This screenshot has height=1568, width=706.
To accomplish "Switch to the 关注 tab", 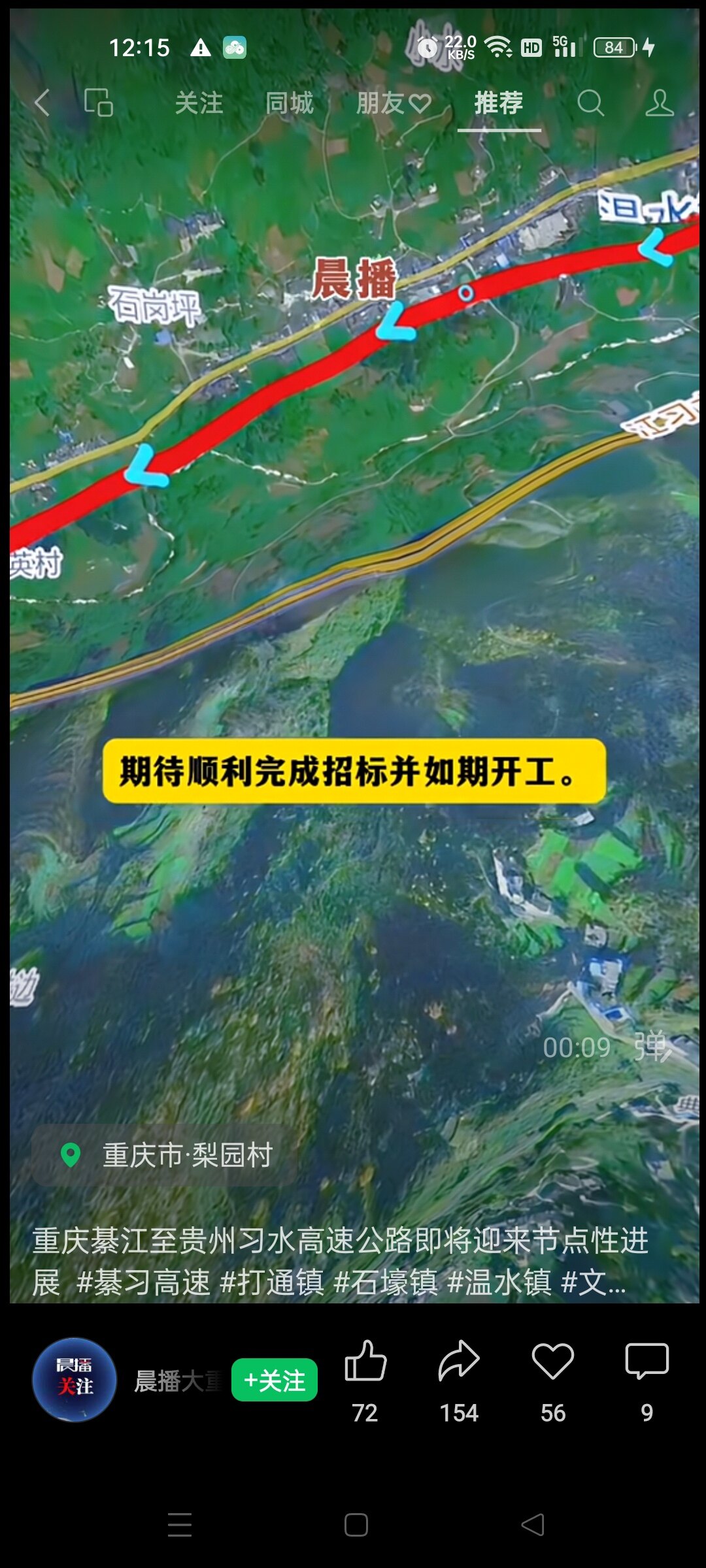I will coord(199,103).
